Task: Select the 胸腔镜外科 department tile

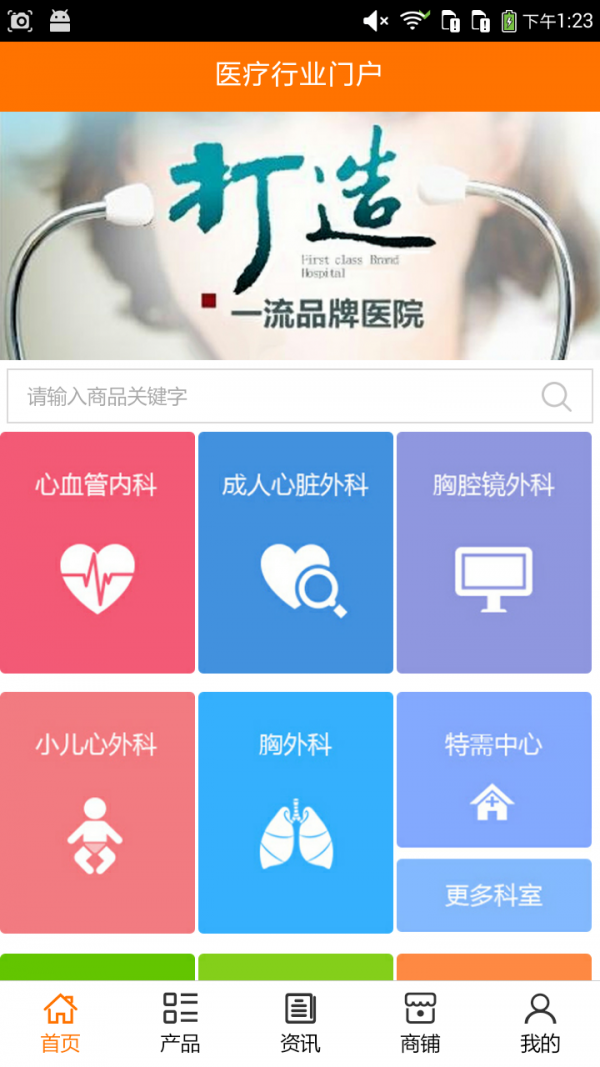Action: click(494, 552)
